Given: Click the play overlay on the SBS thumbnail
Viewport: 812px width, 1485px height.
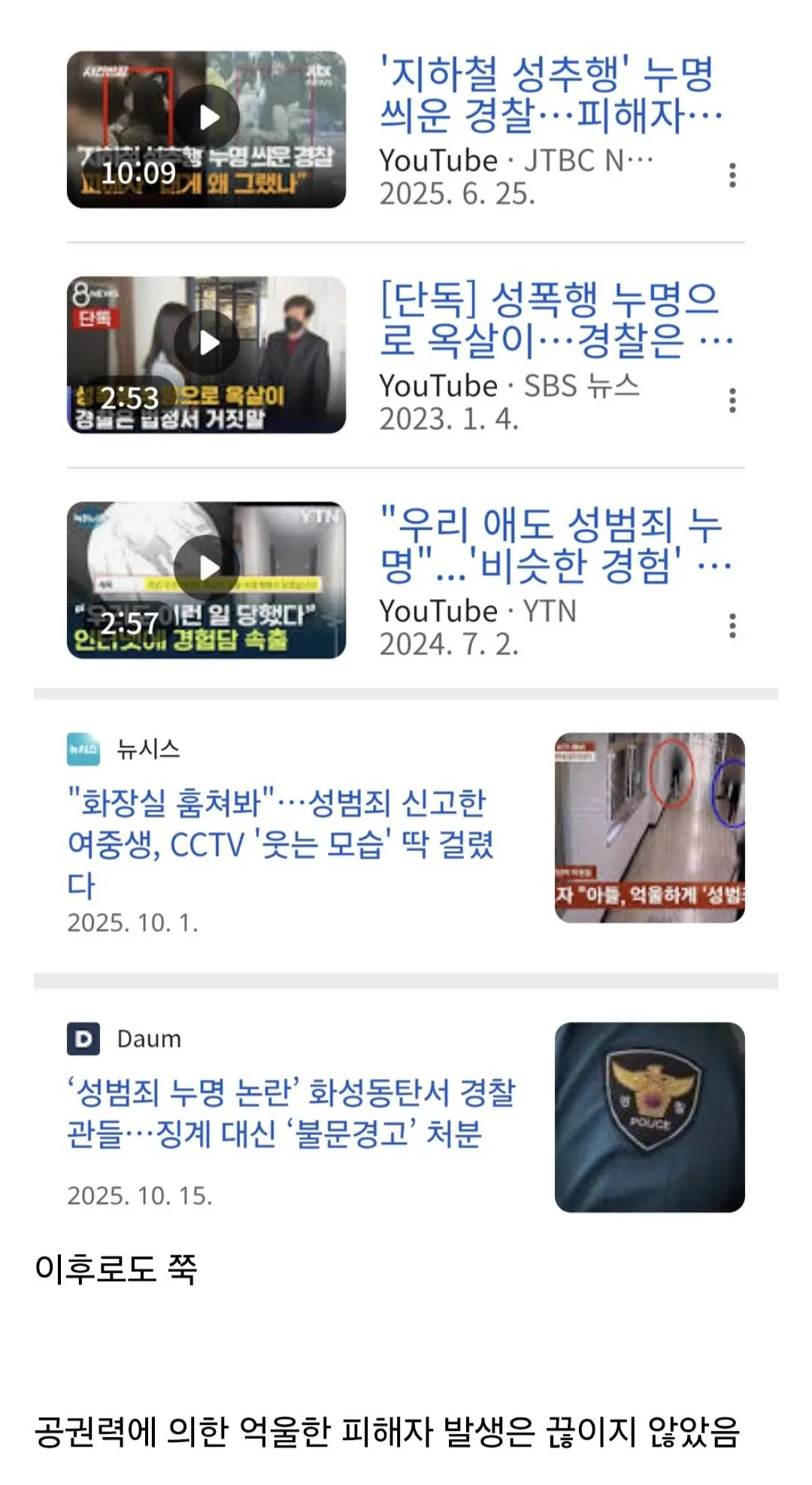Looking at the screenshot, I should pos(207,340).
